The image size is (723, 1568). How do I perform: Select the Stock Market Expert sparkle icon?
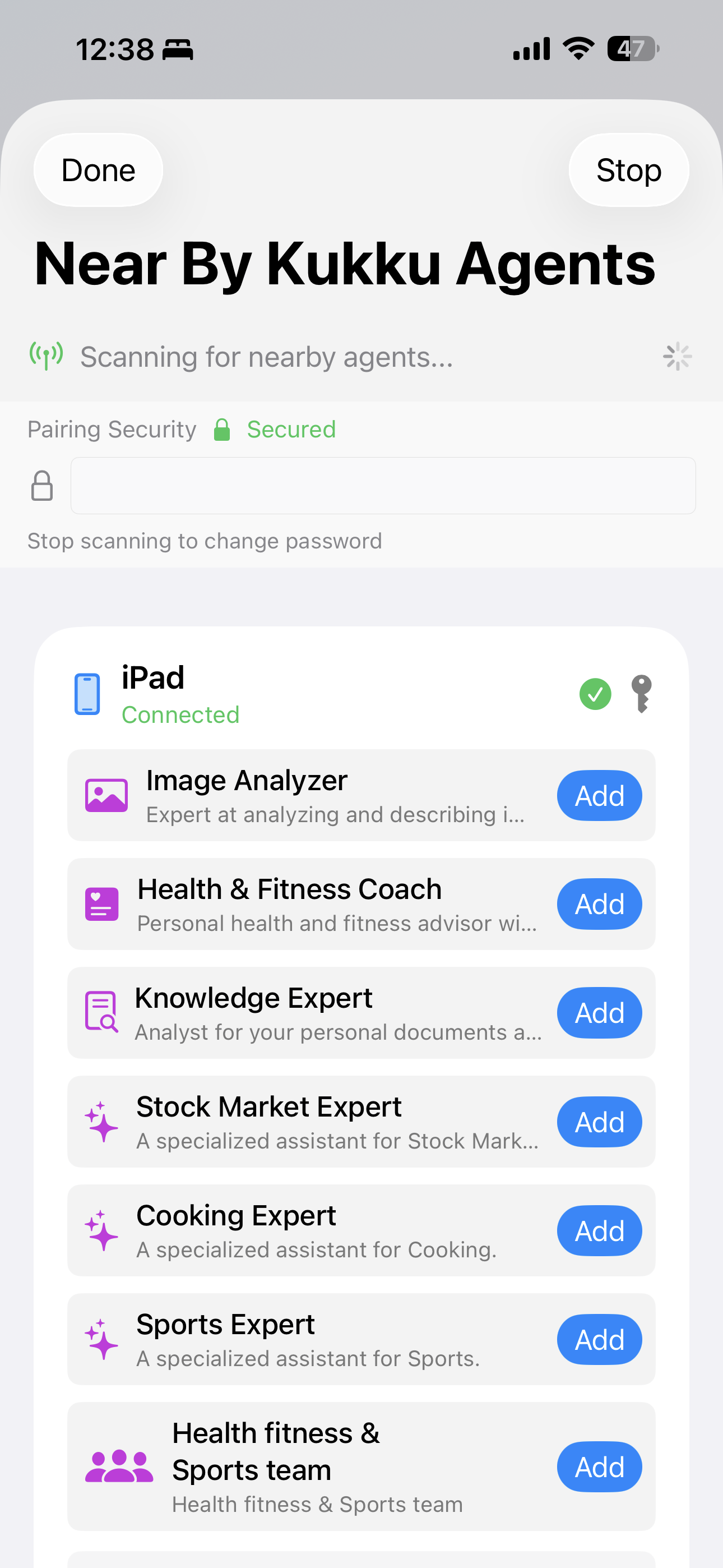pyautogui.click(x=101, y=1121)
